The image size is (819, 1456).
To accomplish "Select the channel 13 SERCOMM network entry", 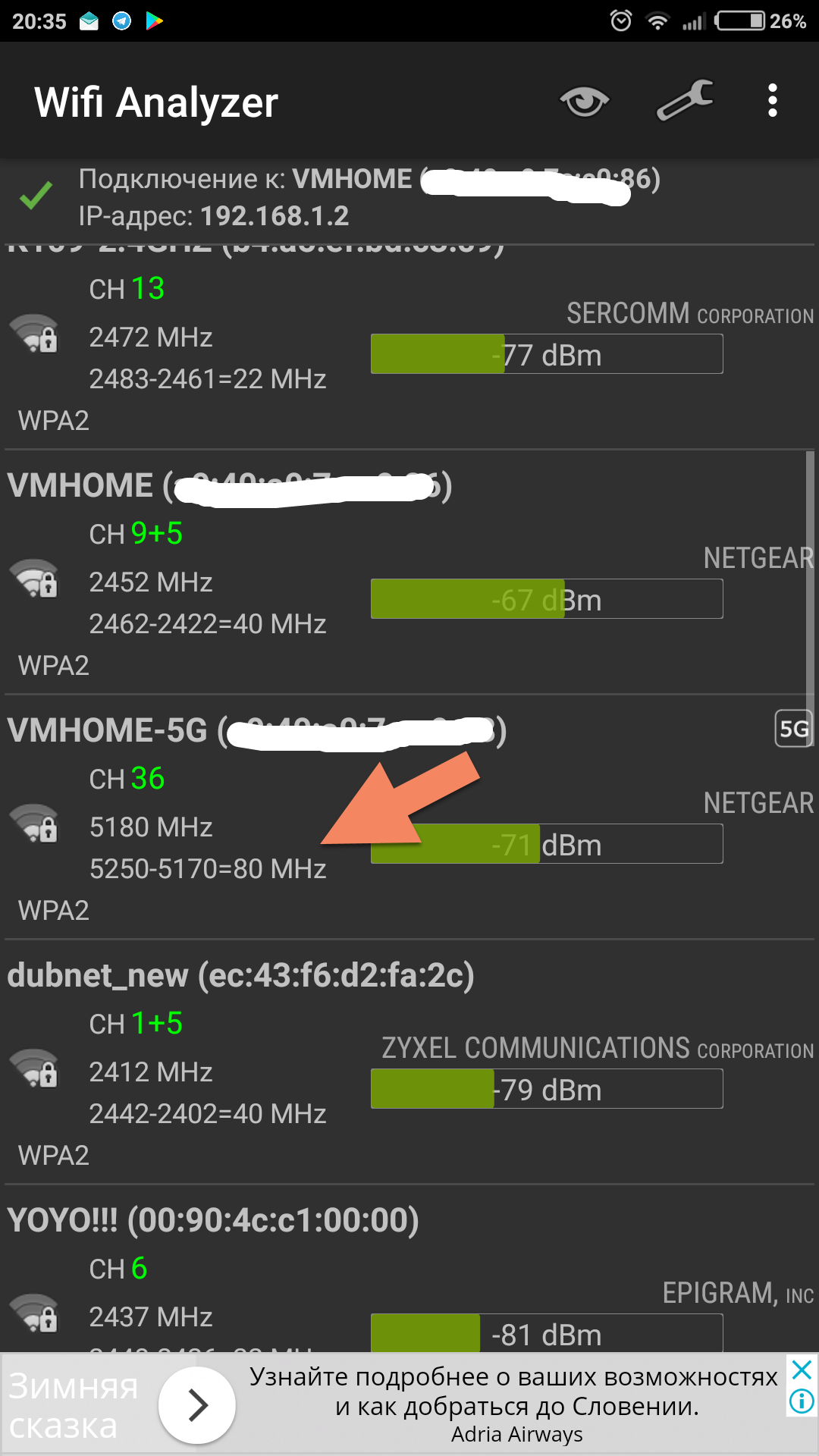I will [409, 341].
